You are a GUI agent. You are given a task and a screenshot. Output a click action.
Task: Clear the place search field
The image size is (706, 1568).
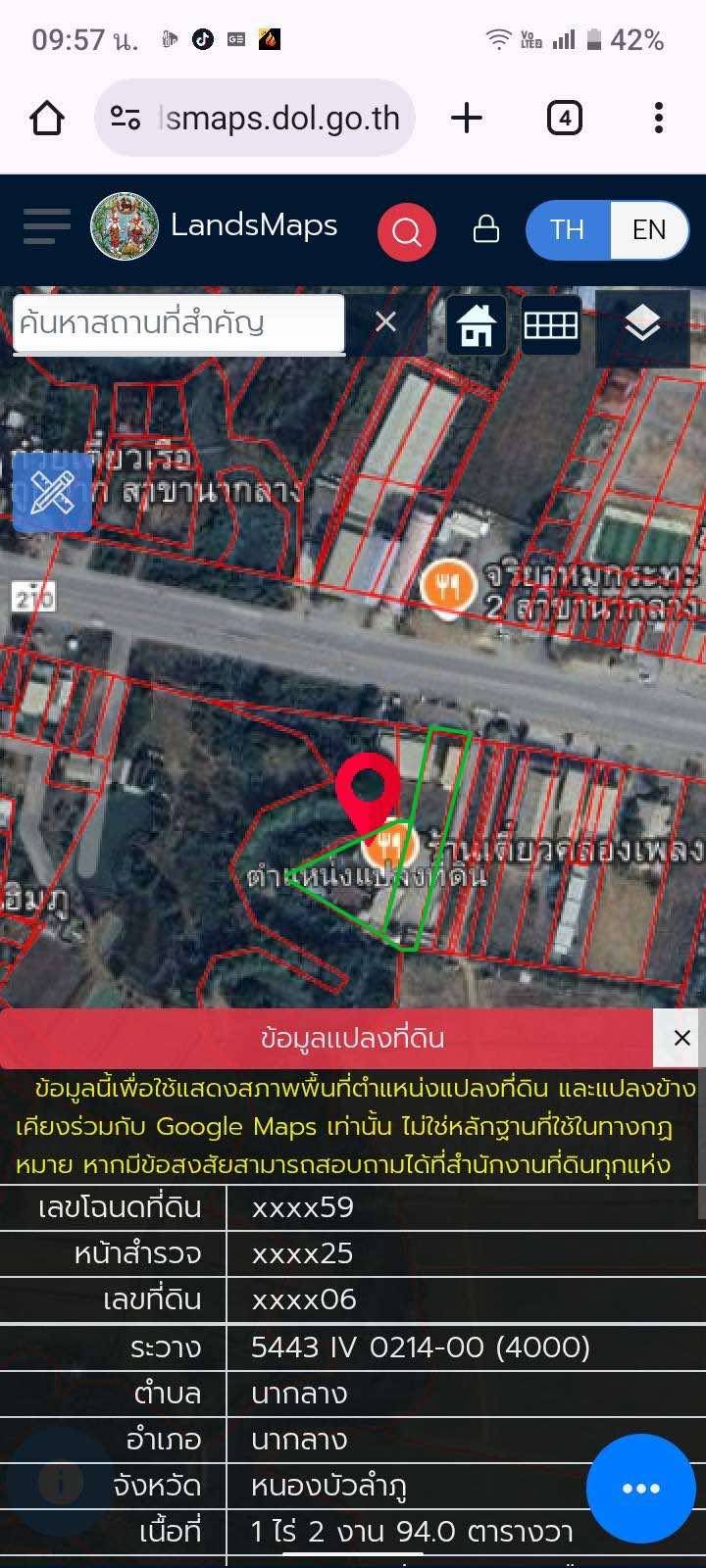(385, 322)
